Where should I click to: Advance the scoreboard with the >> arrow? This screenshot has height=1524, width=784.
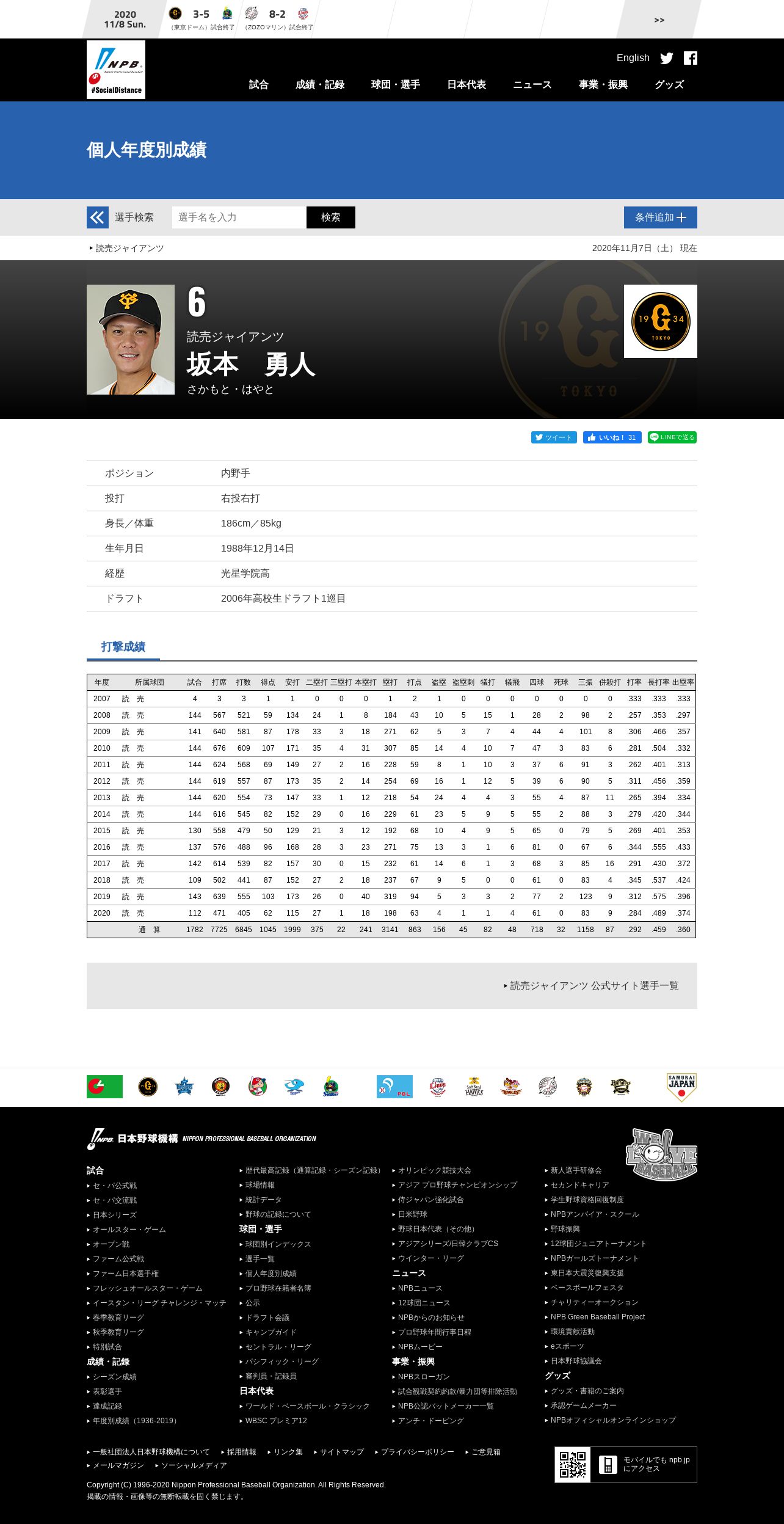point(659,20)
